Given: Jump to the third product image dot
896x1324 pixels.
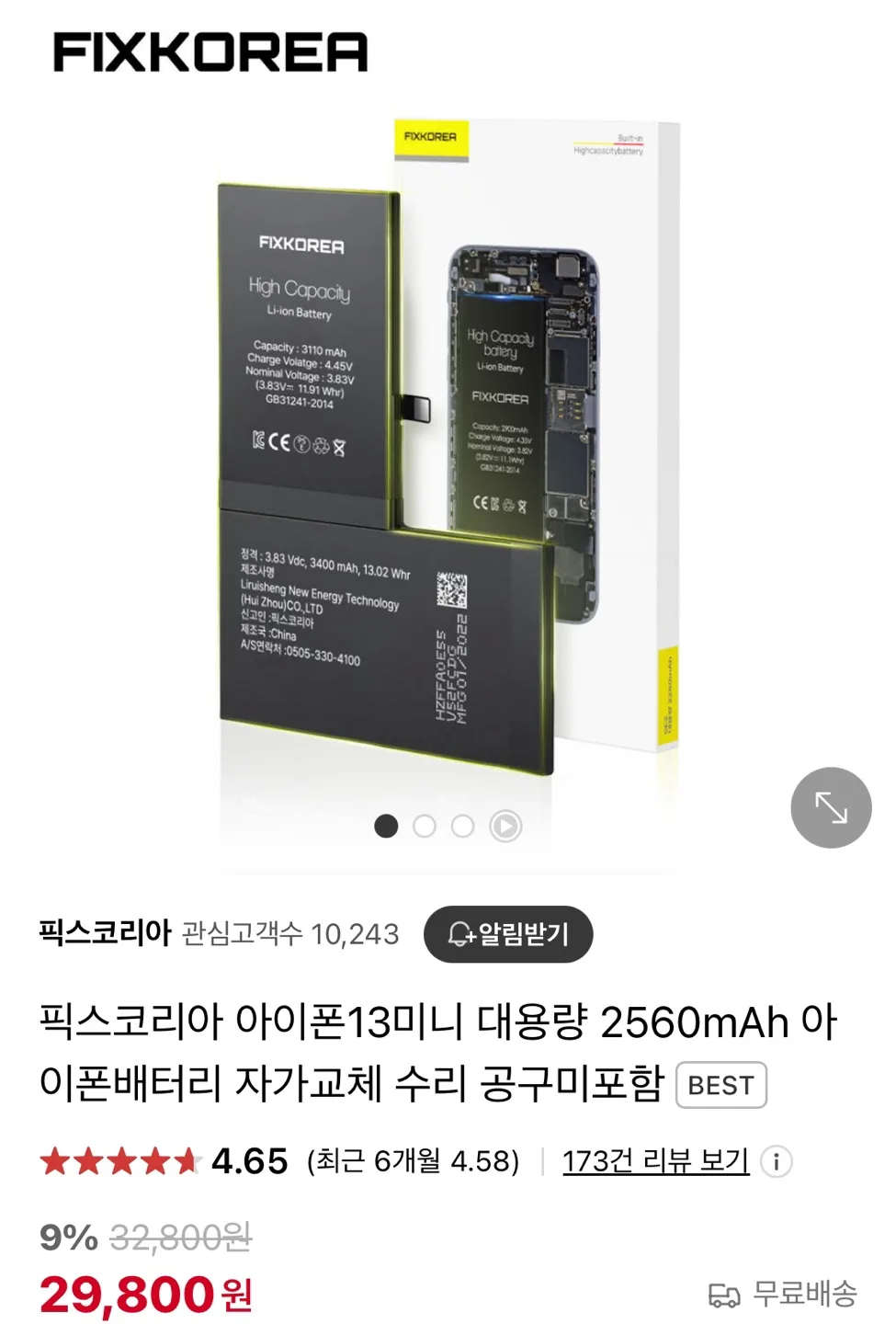Looking at the screenshot, I should 463,827.
